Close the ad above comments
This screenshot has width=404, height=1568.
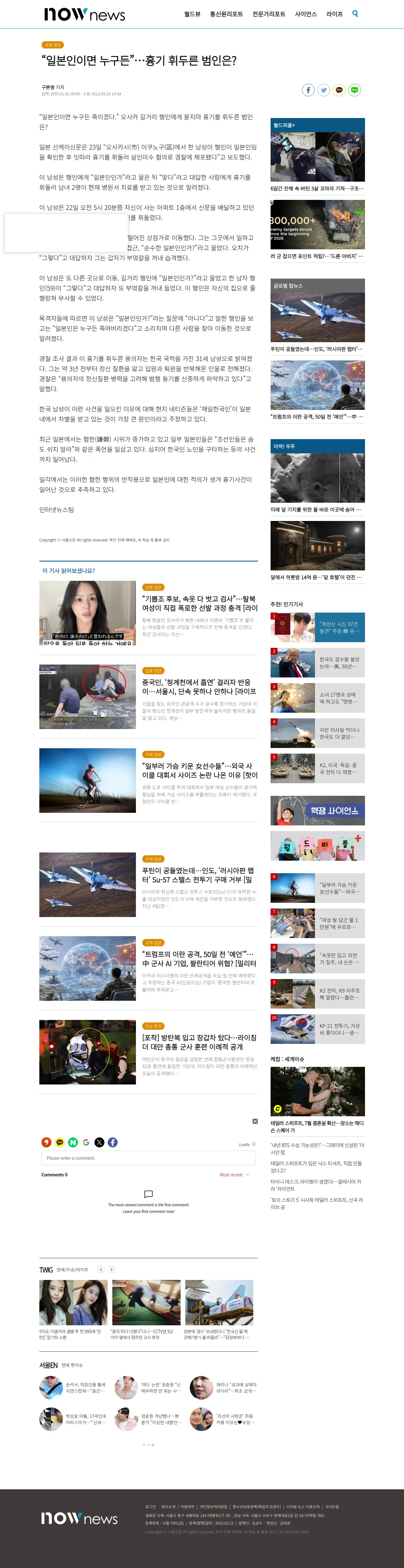[255, 1121]
